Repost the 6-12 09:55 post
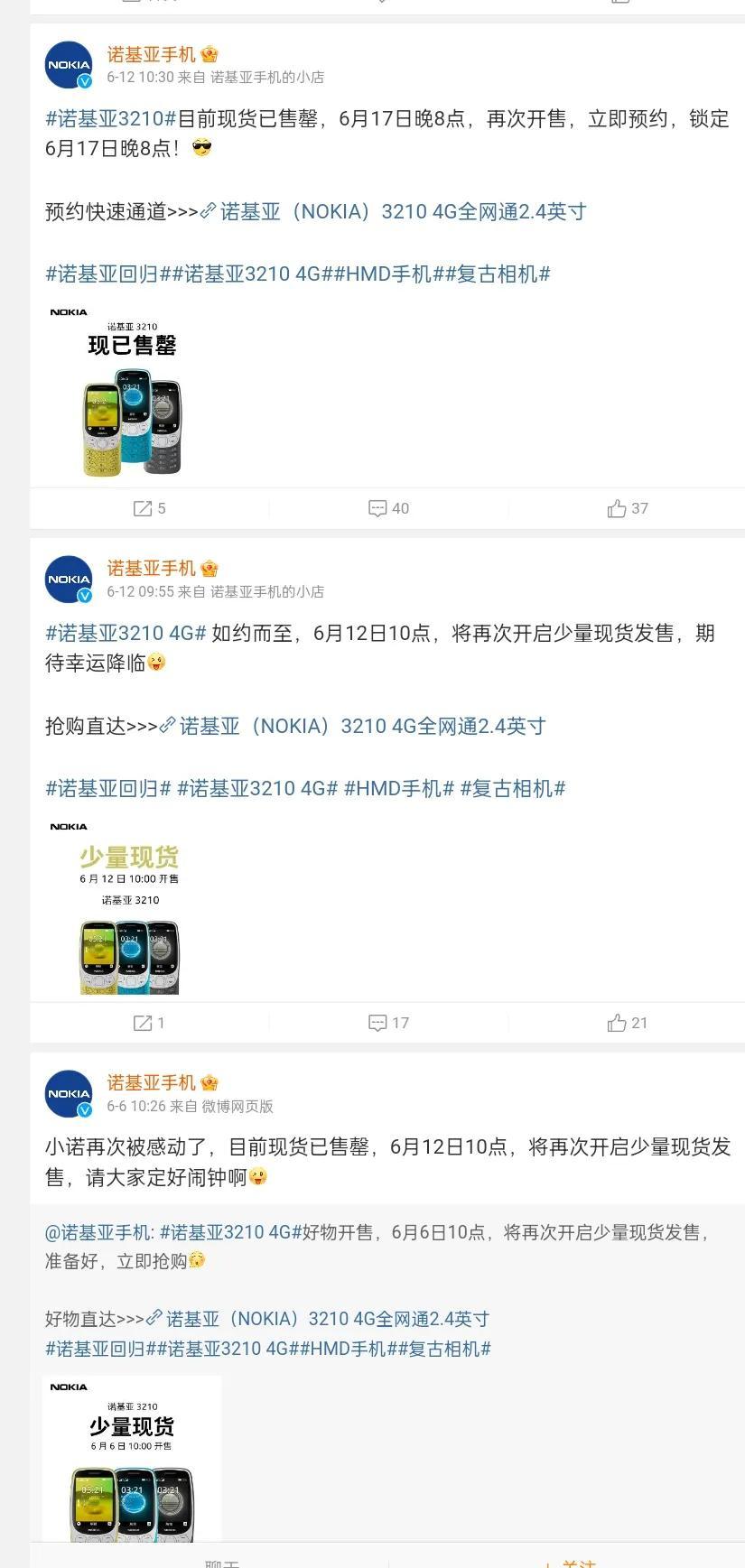 [x=149, y=1023]
